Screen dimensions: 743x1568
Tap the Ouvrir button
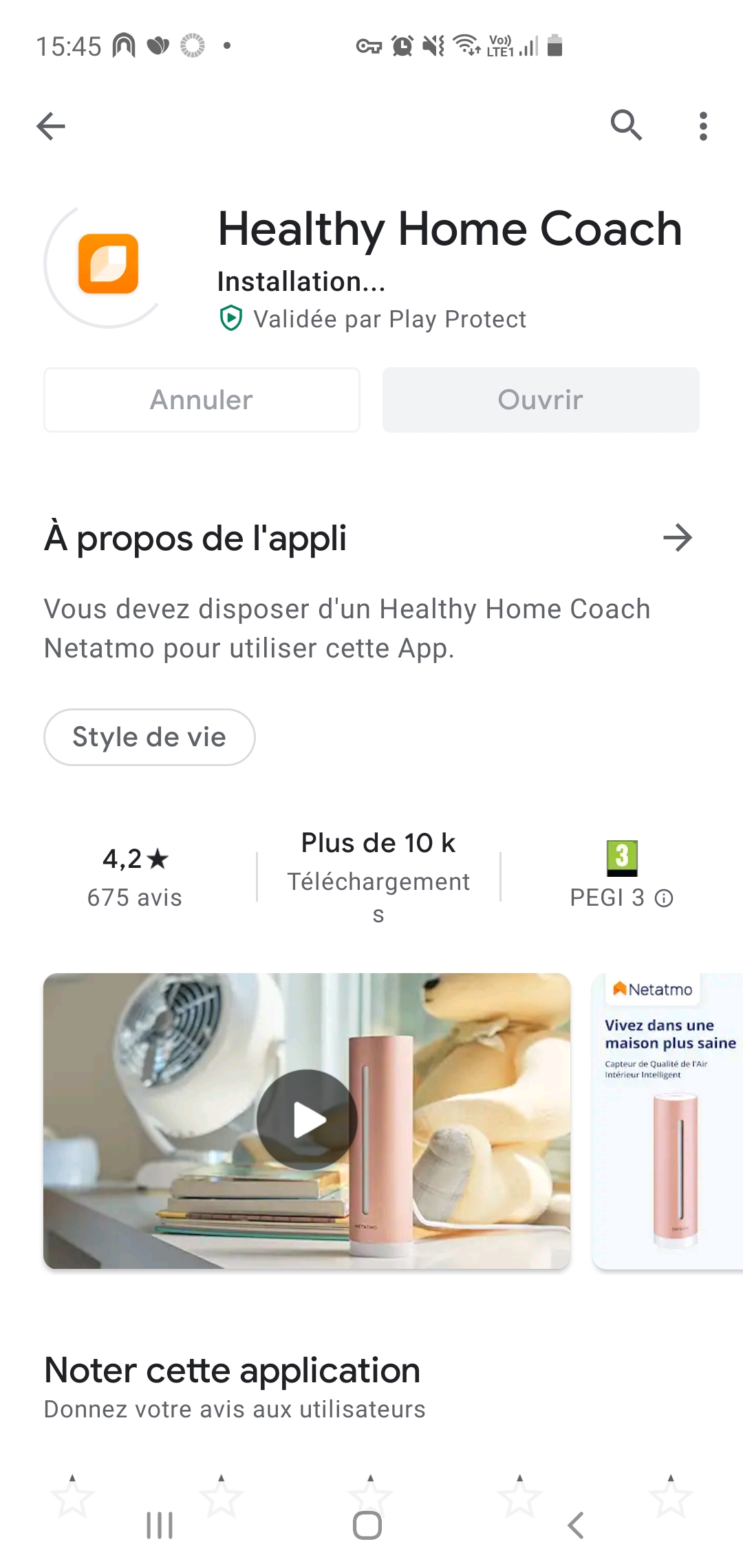pyautogui.click(x=541, y=400)
